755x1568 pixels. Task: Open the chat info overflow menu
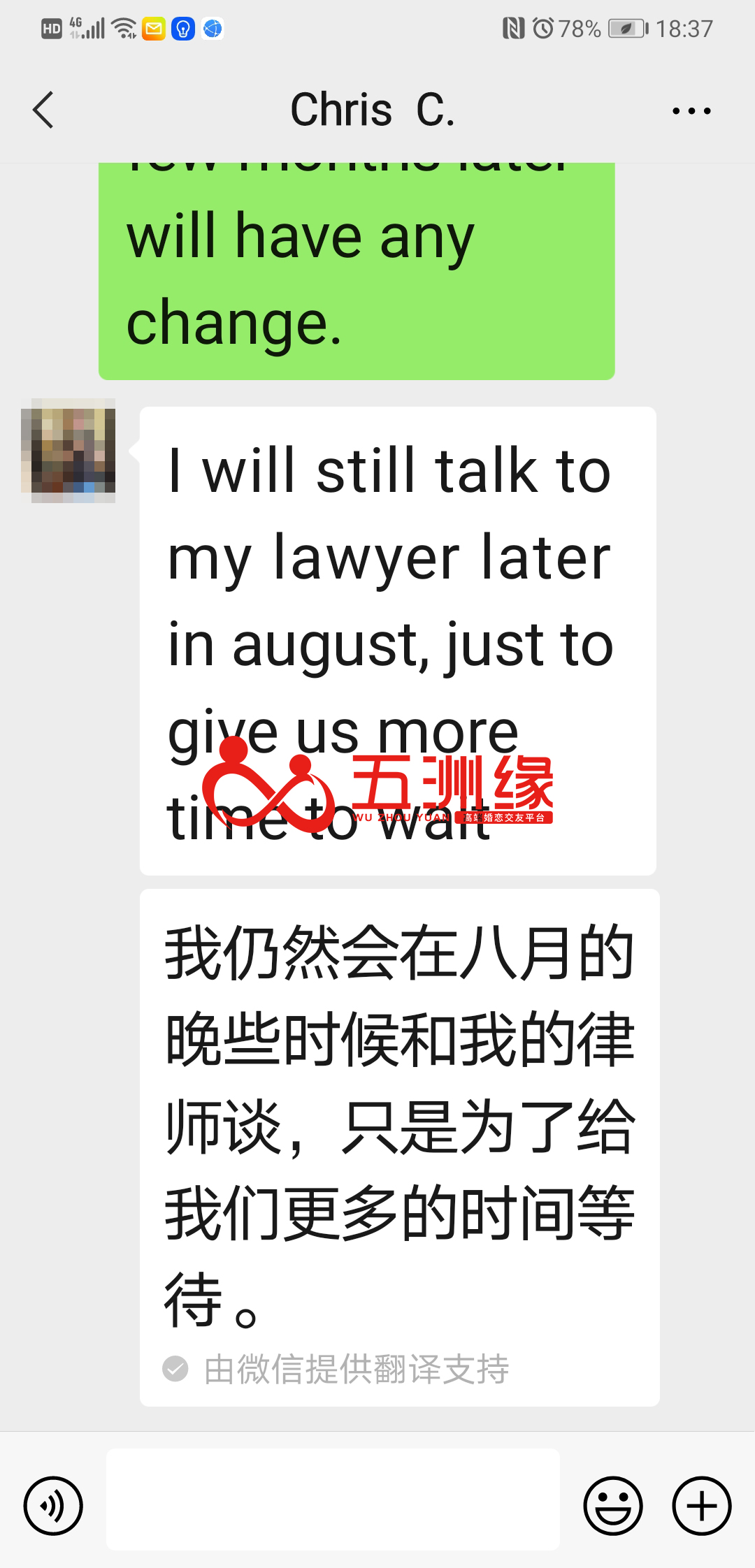(691, 110)
